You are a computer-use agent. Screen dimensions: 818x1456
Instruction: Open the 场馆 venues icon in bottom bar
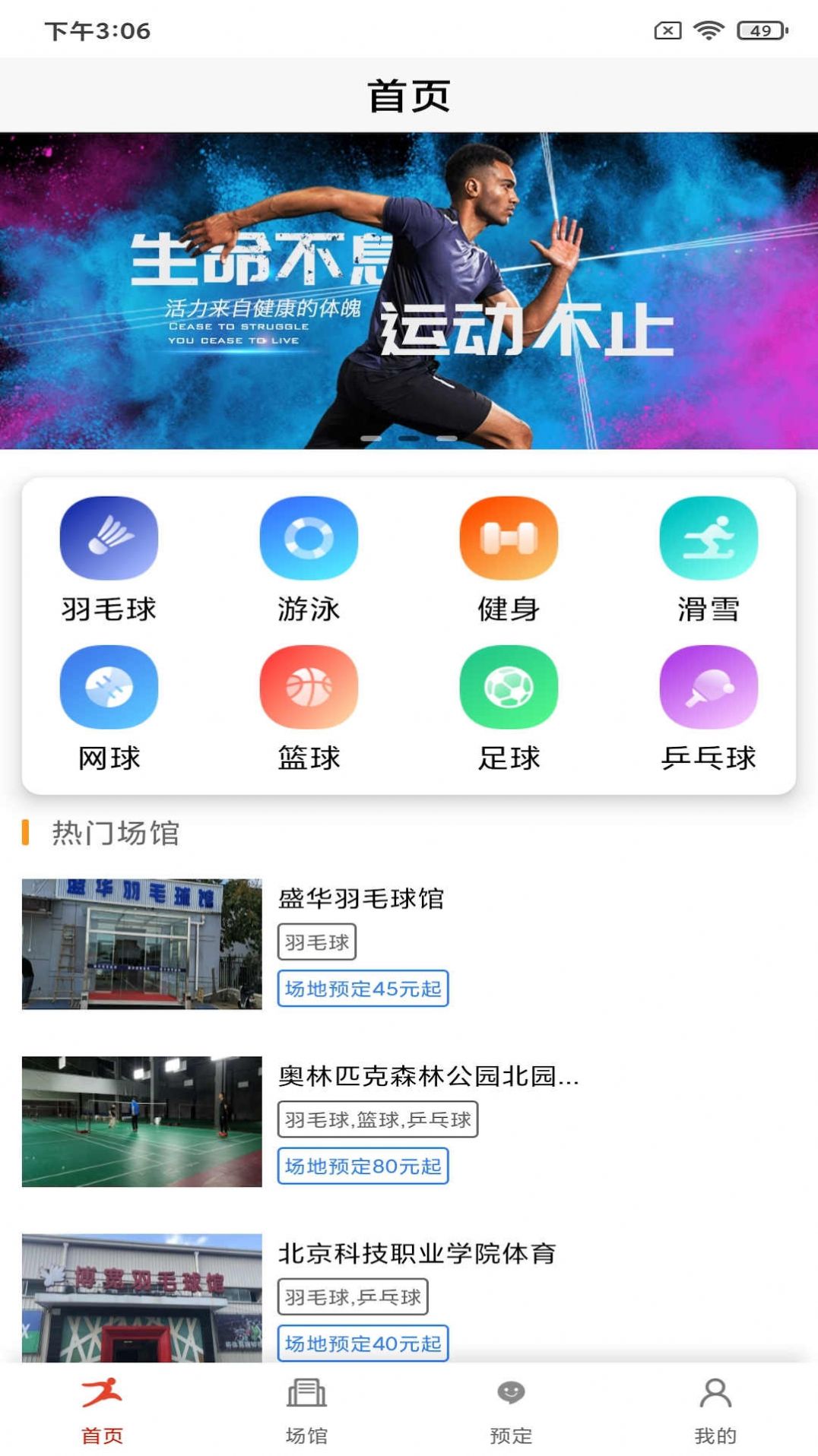coord(306,1407)
